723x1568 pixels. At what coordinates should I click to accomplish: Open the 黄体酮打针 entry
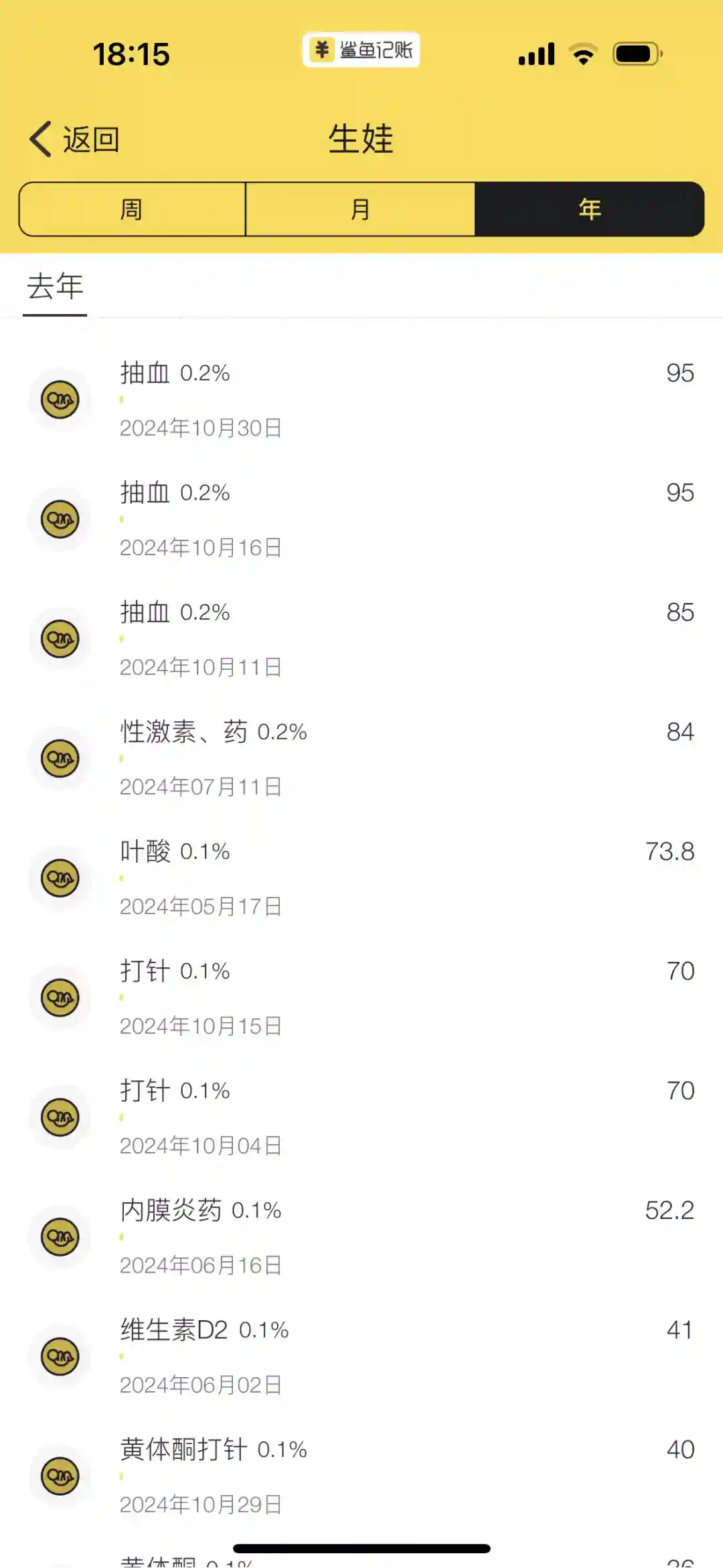(x=361, y=1476)
